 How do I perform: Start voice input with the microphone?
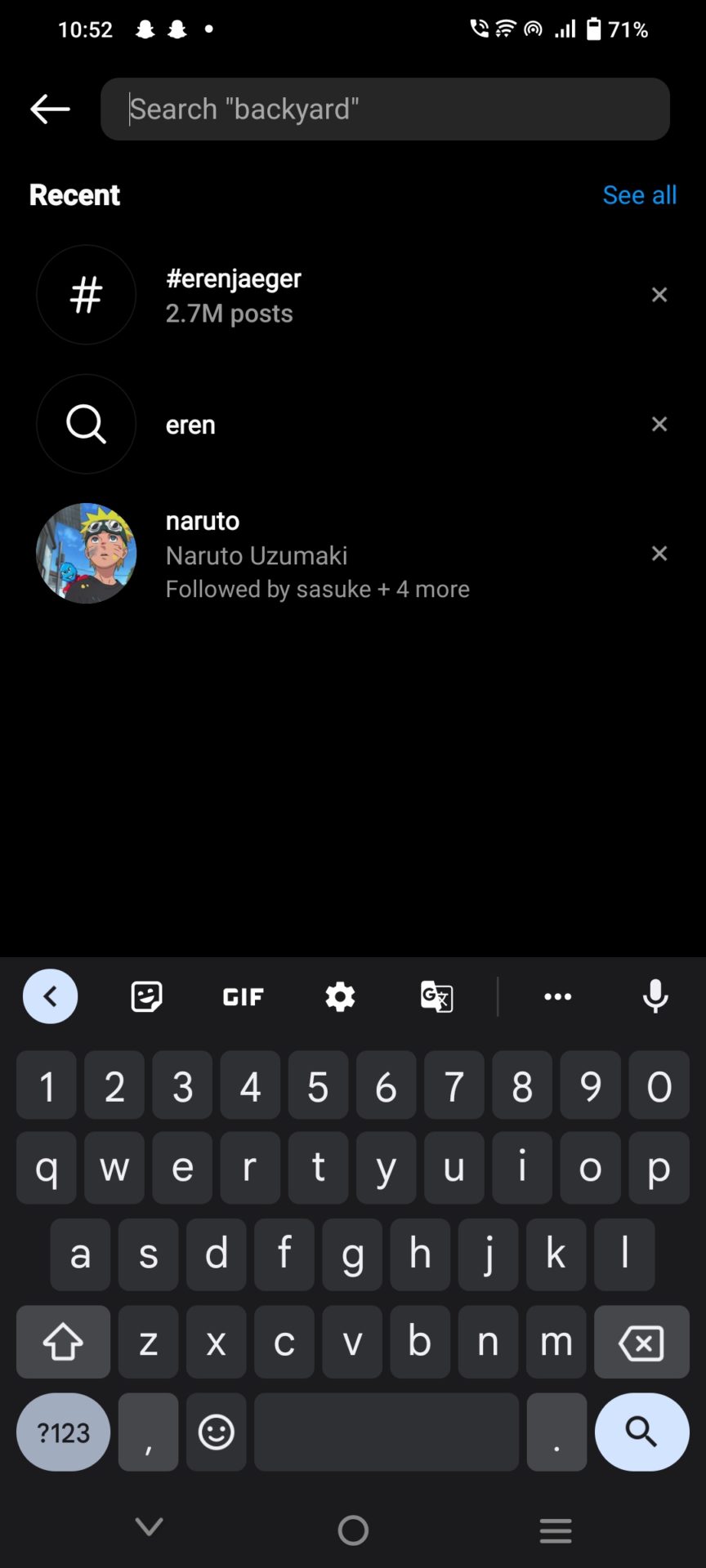(655, 996)
